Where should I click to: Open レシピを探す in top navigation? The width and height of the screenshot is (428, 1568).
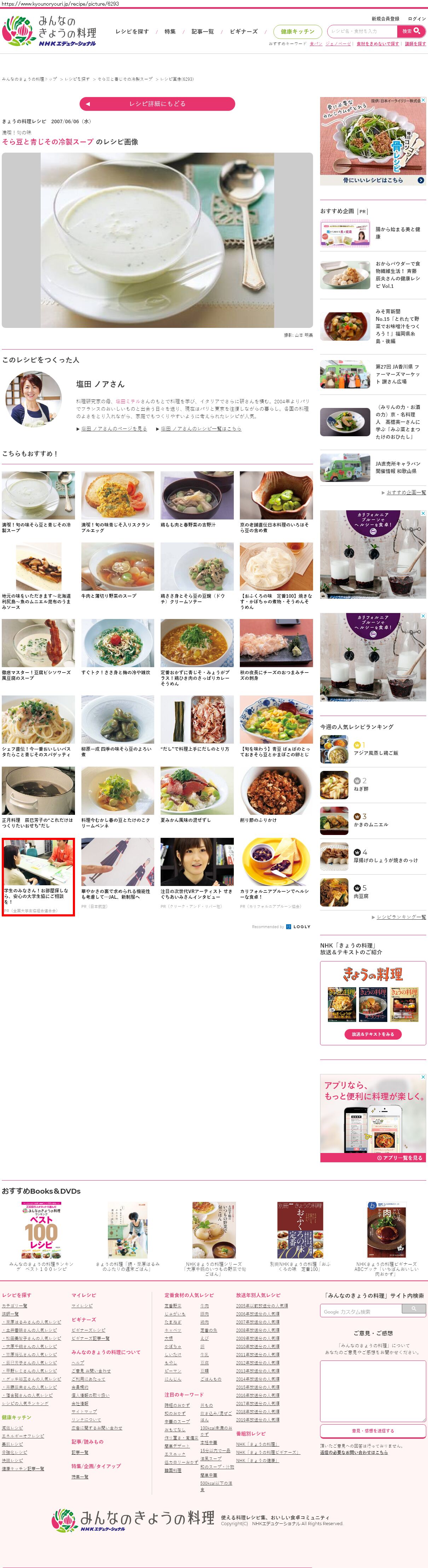pyautogui.click(x=132, y=32)
